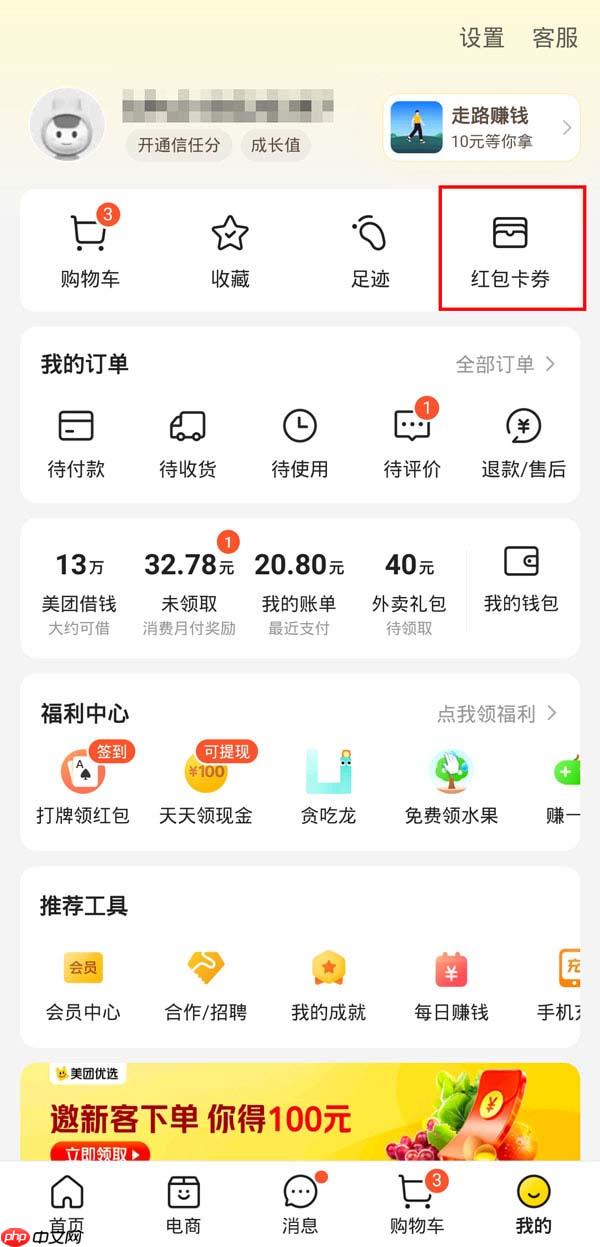Open 足迹 browsing history
600x1247 pixels.
point(370,248)
